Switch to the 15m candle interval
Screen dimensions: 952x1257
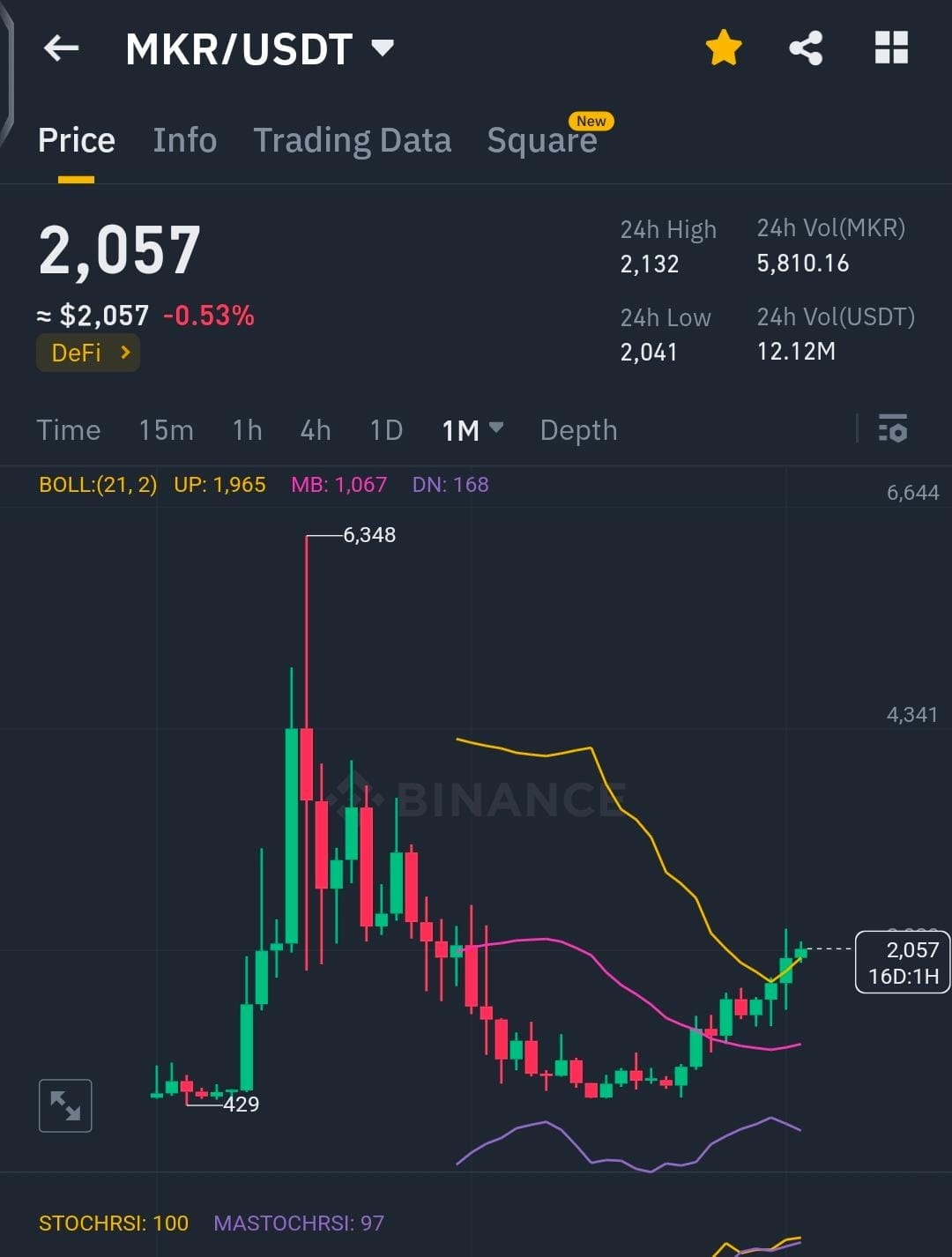tap(167, 430)
